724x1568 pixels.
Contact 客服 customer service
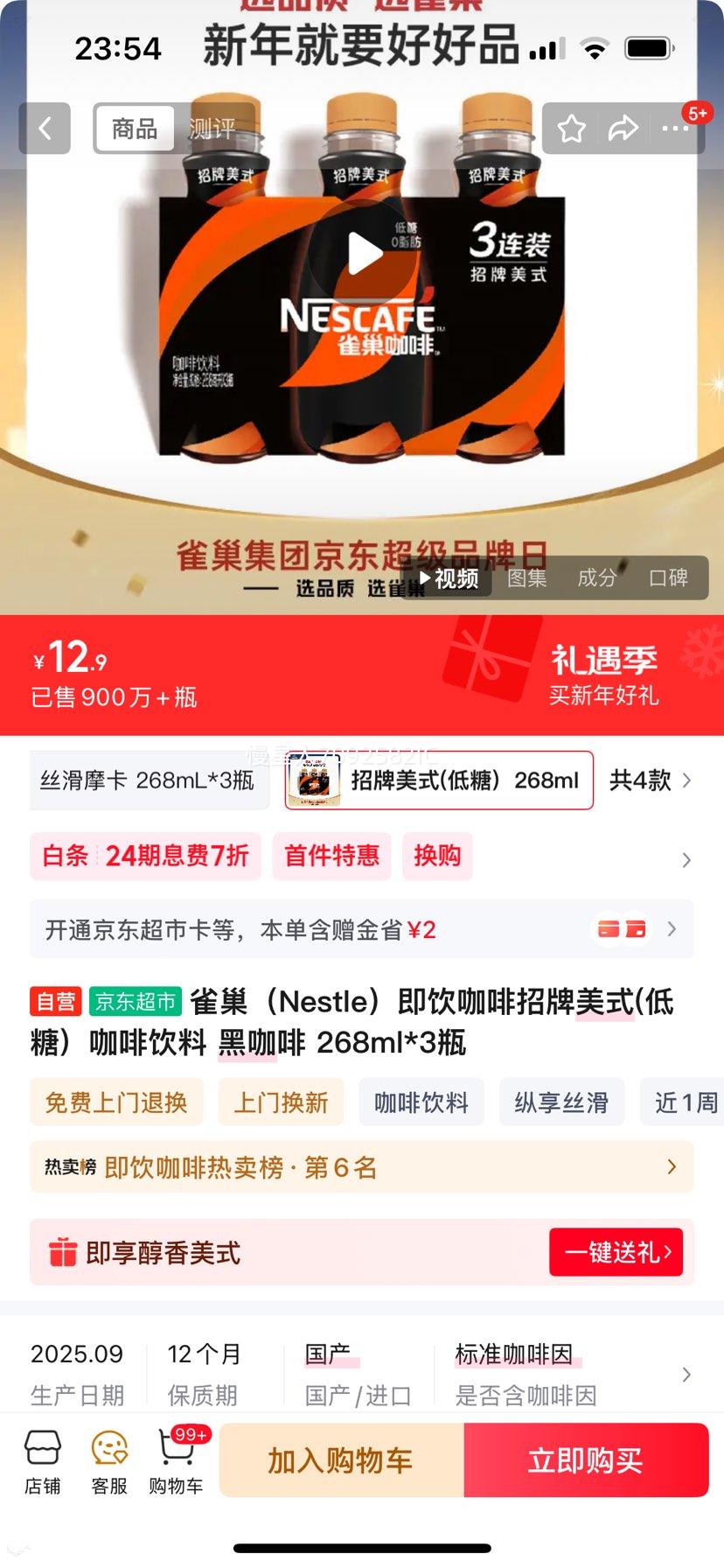[x=108, y=1457]
